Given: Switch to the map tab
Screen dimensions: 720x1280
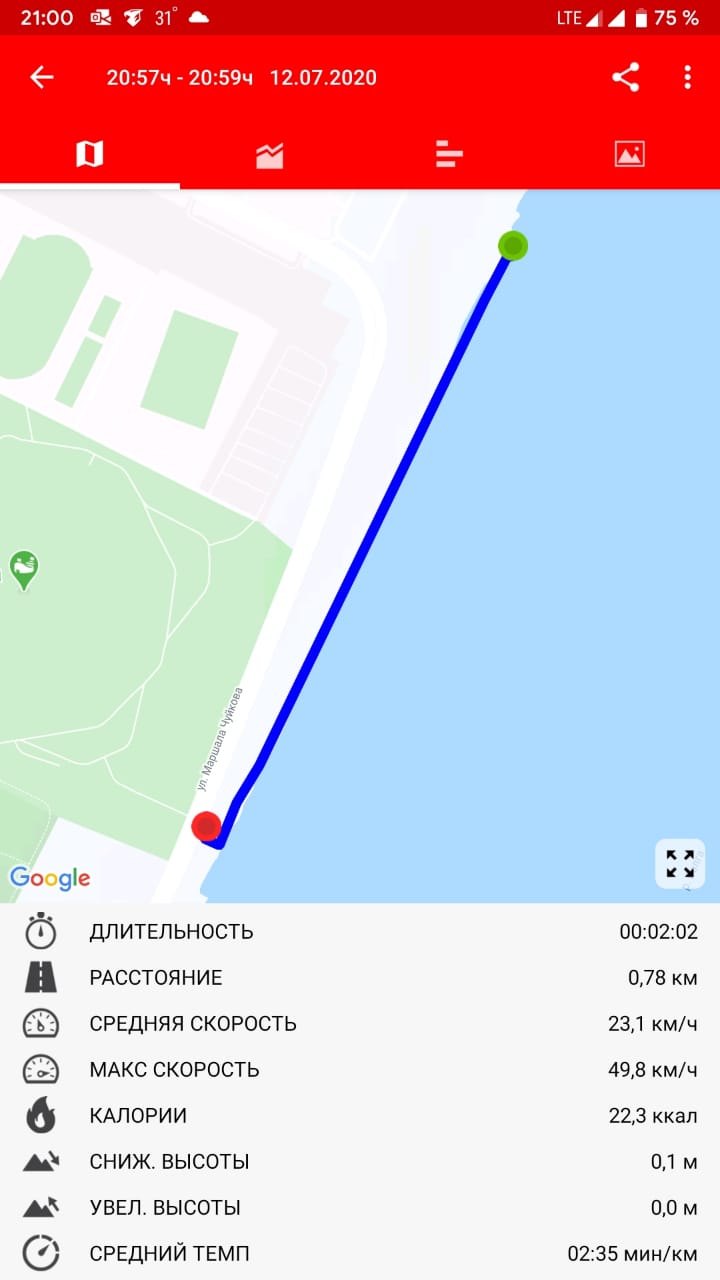Looking at the screenshot, I should click(x=90, y=154).
